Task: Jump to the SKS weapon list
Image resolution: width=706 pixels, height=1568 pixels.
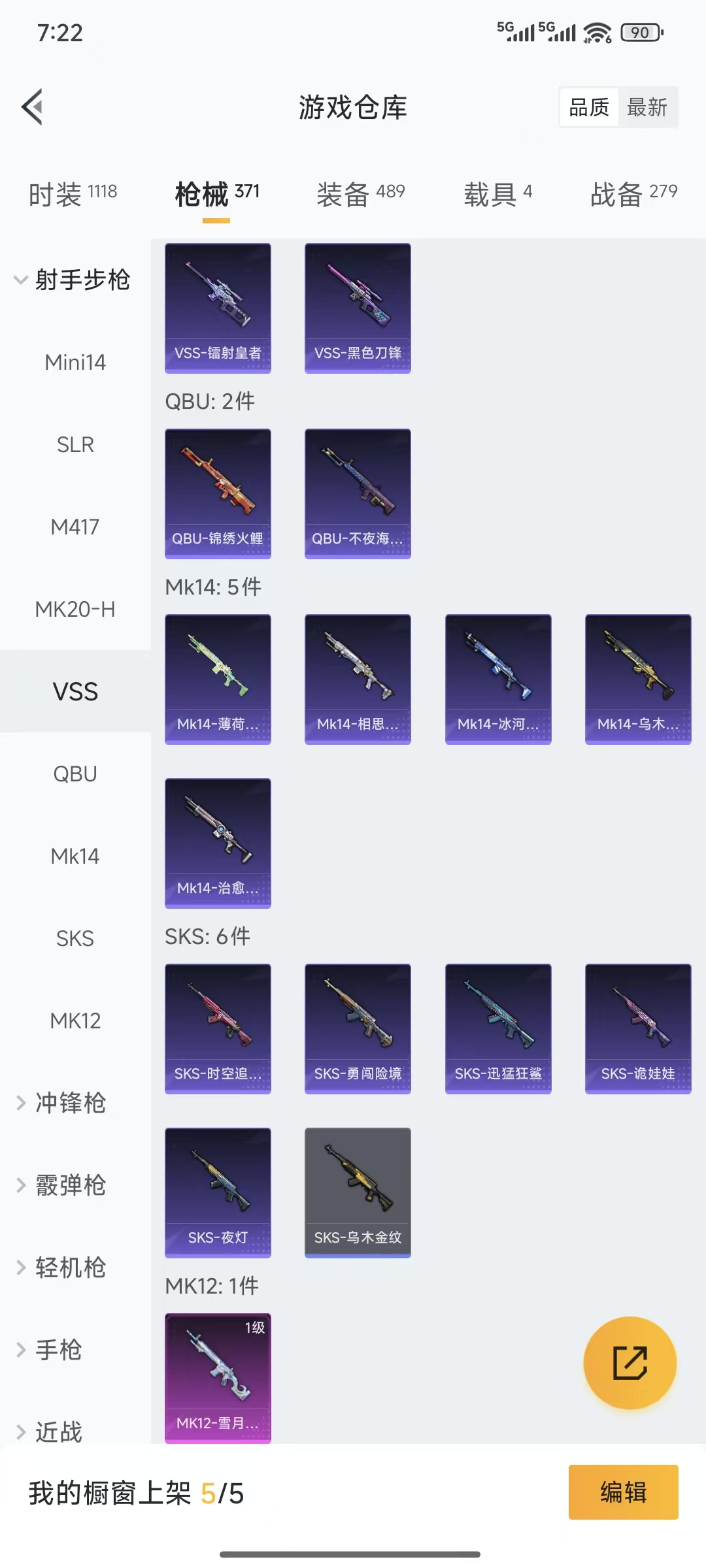Action: 75,938
